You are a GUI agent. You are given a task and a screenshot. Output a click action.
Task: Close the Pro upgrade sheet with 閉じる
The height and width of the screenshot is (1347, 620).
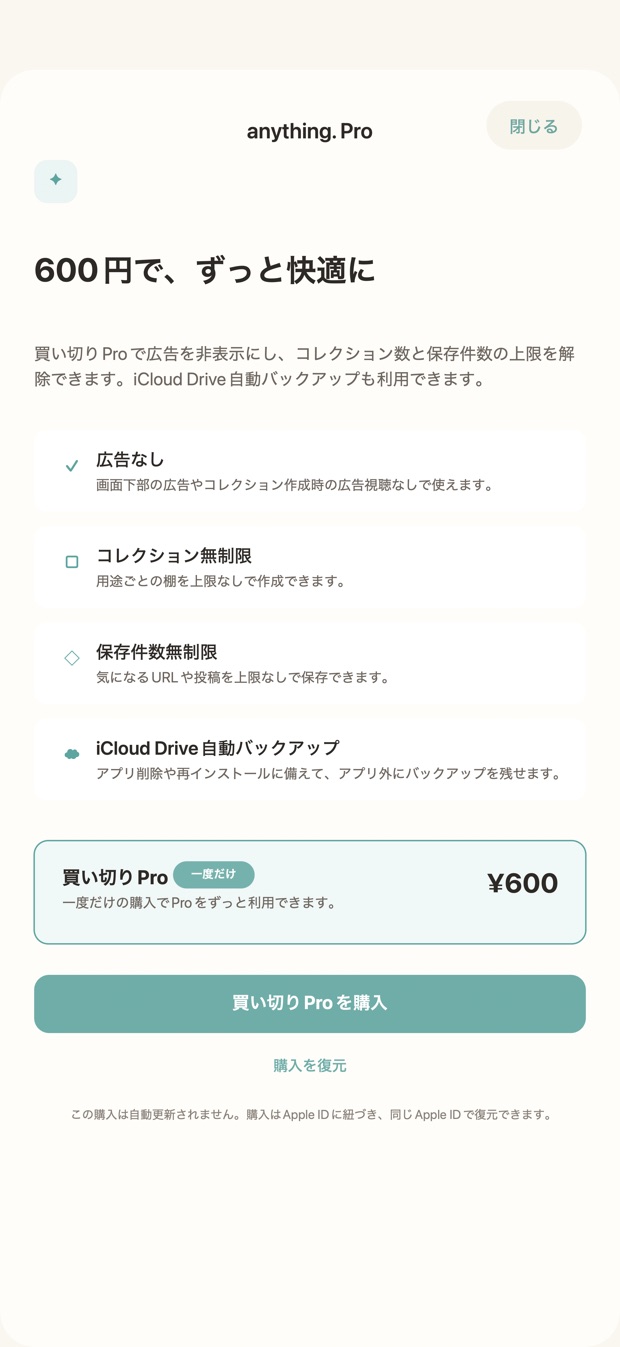533,126
